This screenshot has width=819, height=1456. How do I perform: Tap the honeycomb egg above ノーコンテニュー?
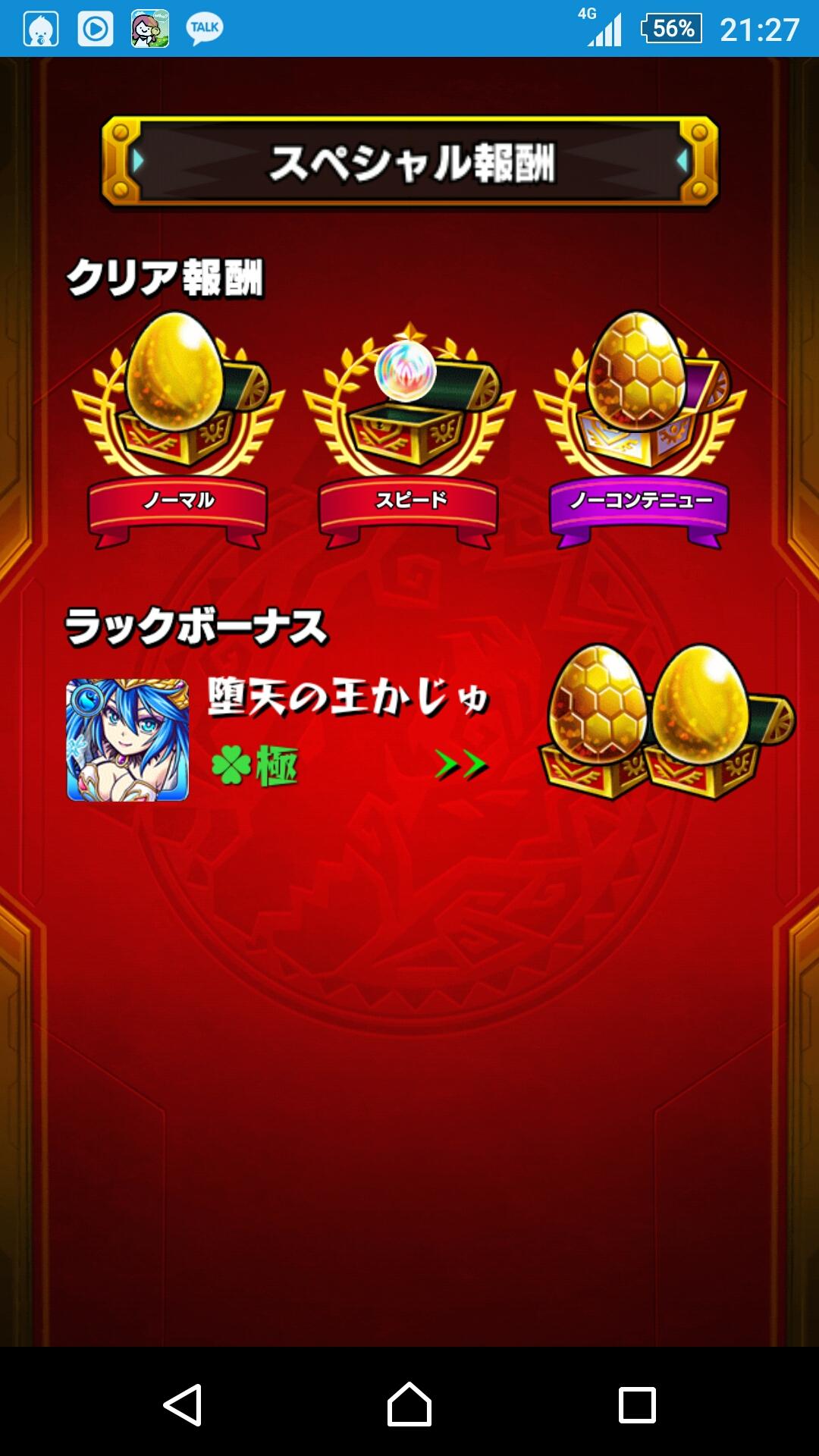point(637,372)
